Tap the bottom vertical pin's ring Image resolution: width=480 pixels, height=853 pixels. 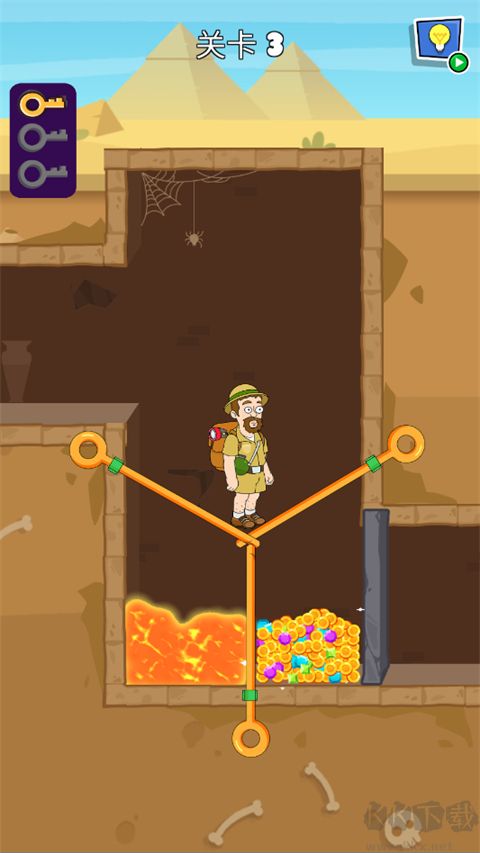click(x=251, y=738)
